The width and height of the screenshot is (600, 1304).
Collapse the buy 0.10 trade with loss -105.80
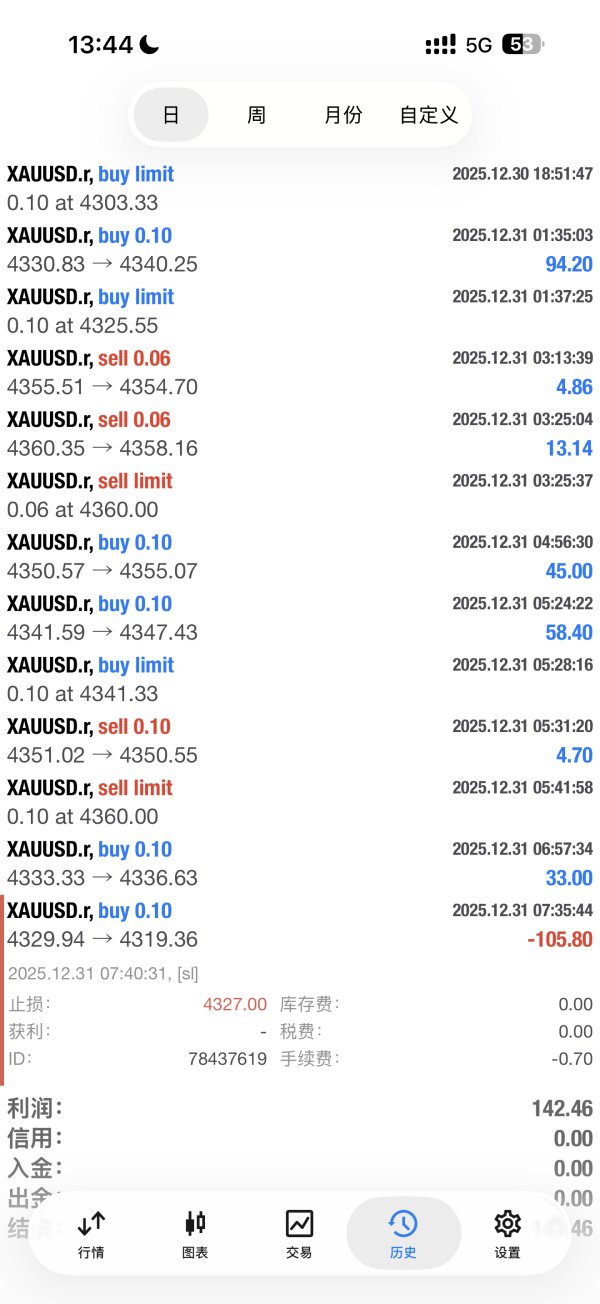pyautogui.click(x=300, y=925)
